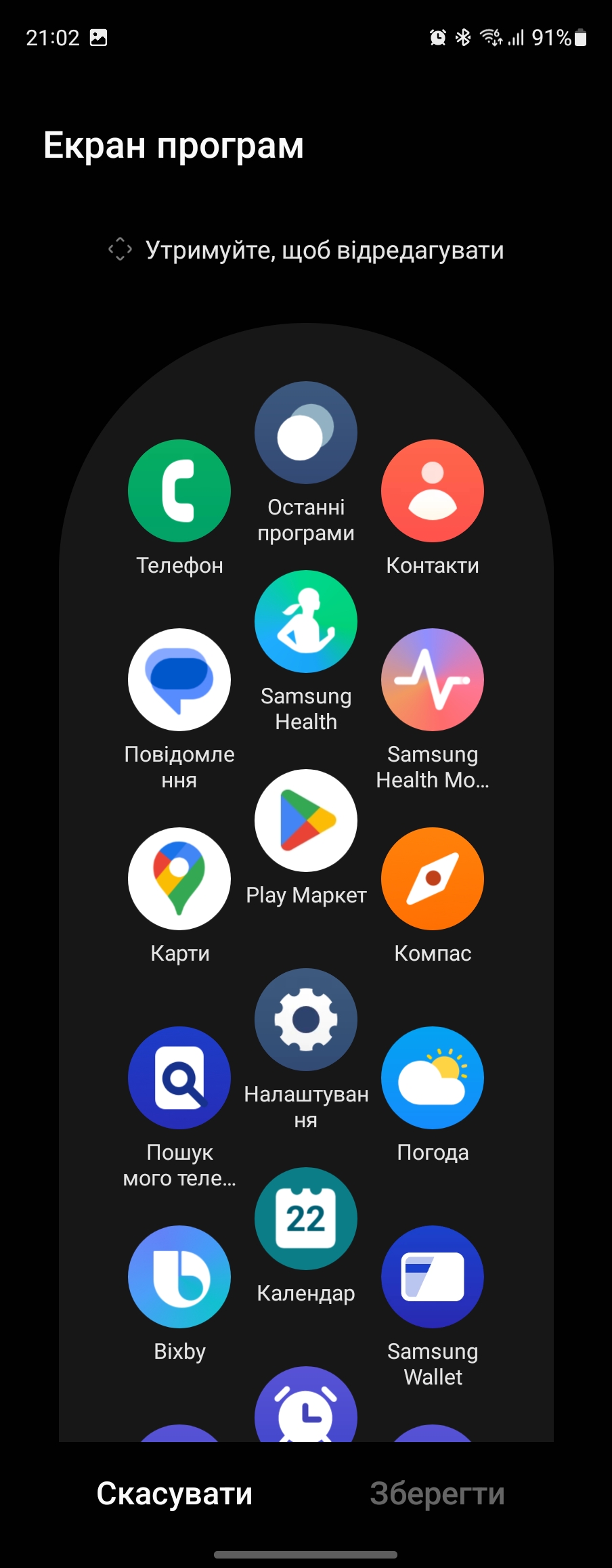Image resolution: width=612 pixels, height=1568 pixels.
Task: Select the Пошук мого телефона icon
Action: (x=179, y=1078)
